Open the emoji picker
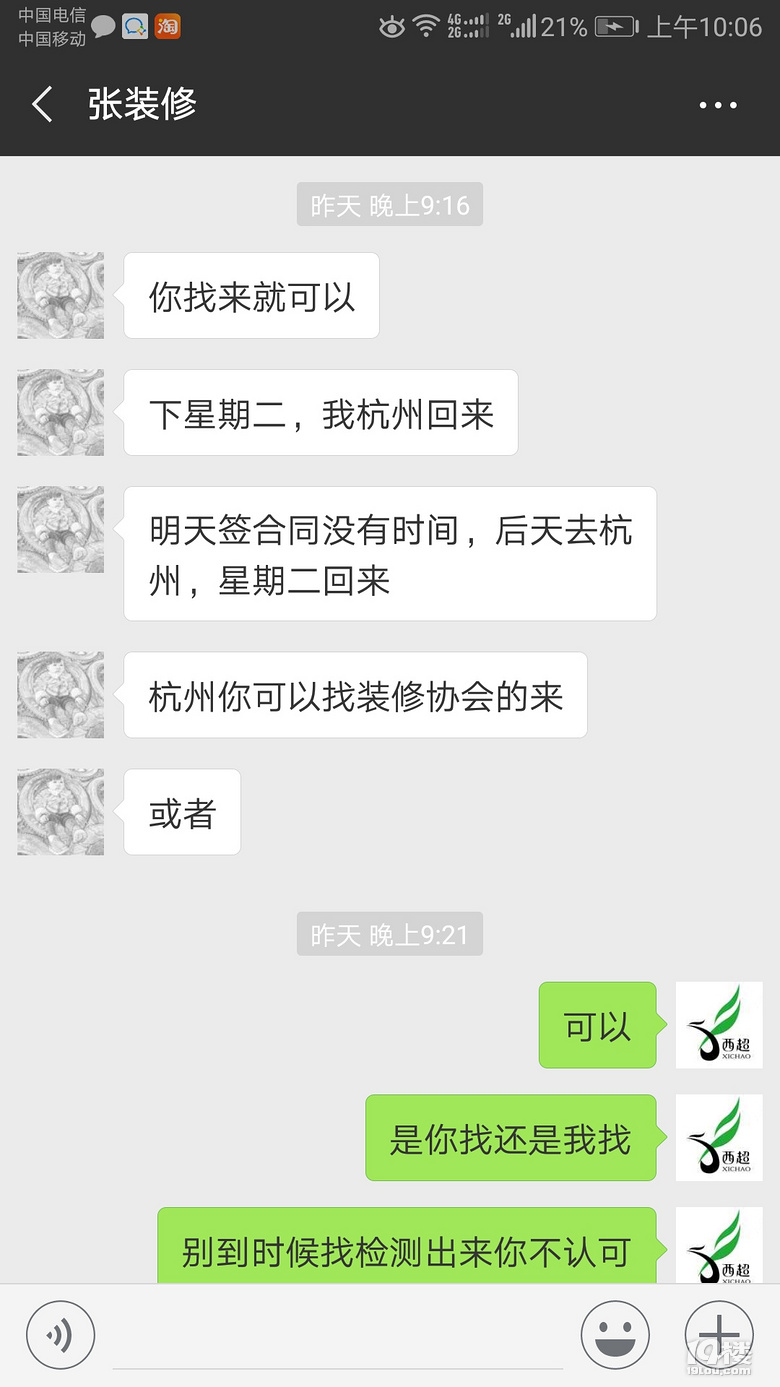 coord(615,1335)
